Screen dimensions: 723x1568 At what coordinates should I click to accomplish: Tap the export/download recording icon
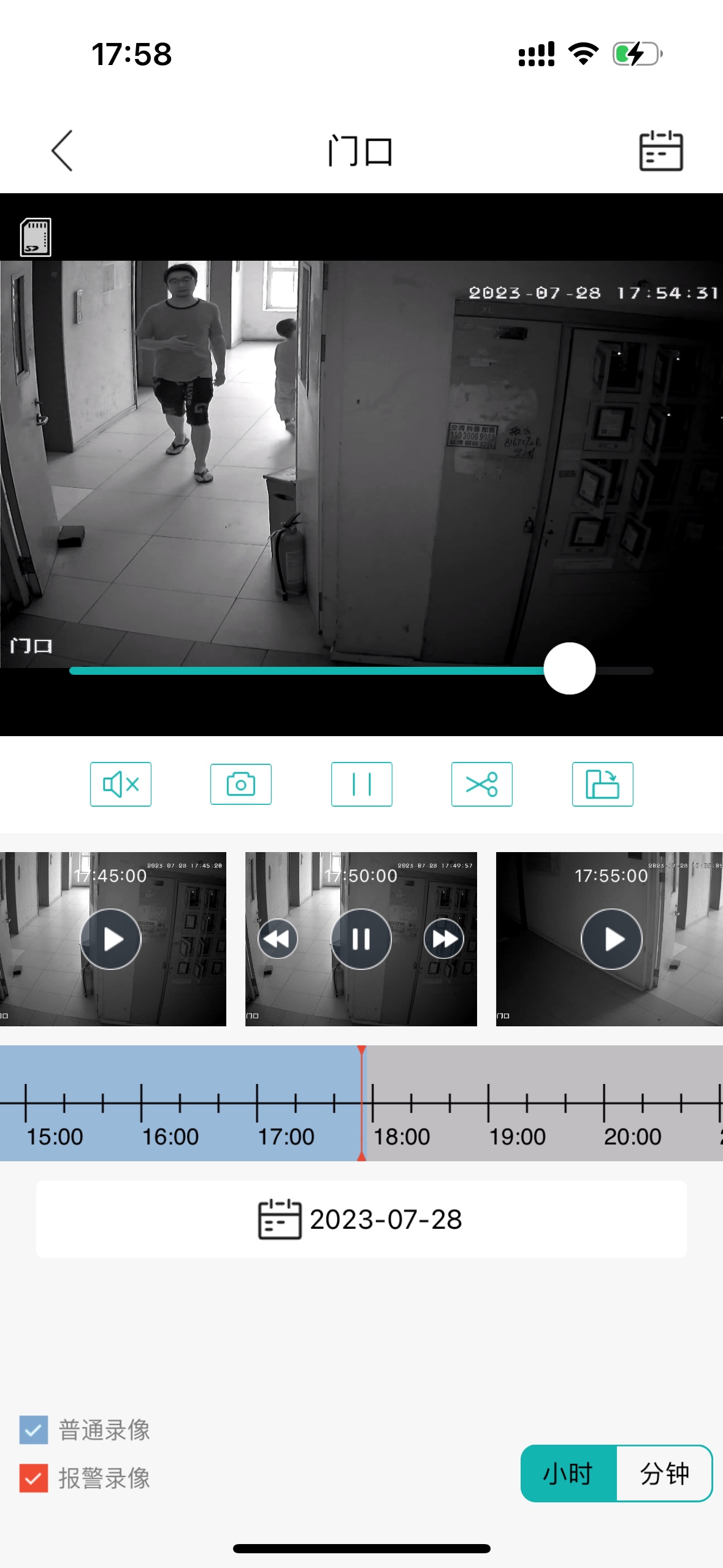(x=602, y=784)
